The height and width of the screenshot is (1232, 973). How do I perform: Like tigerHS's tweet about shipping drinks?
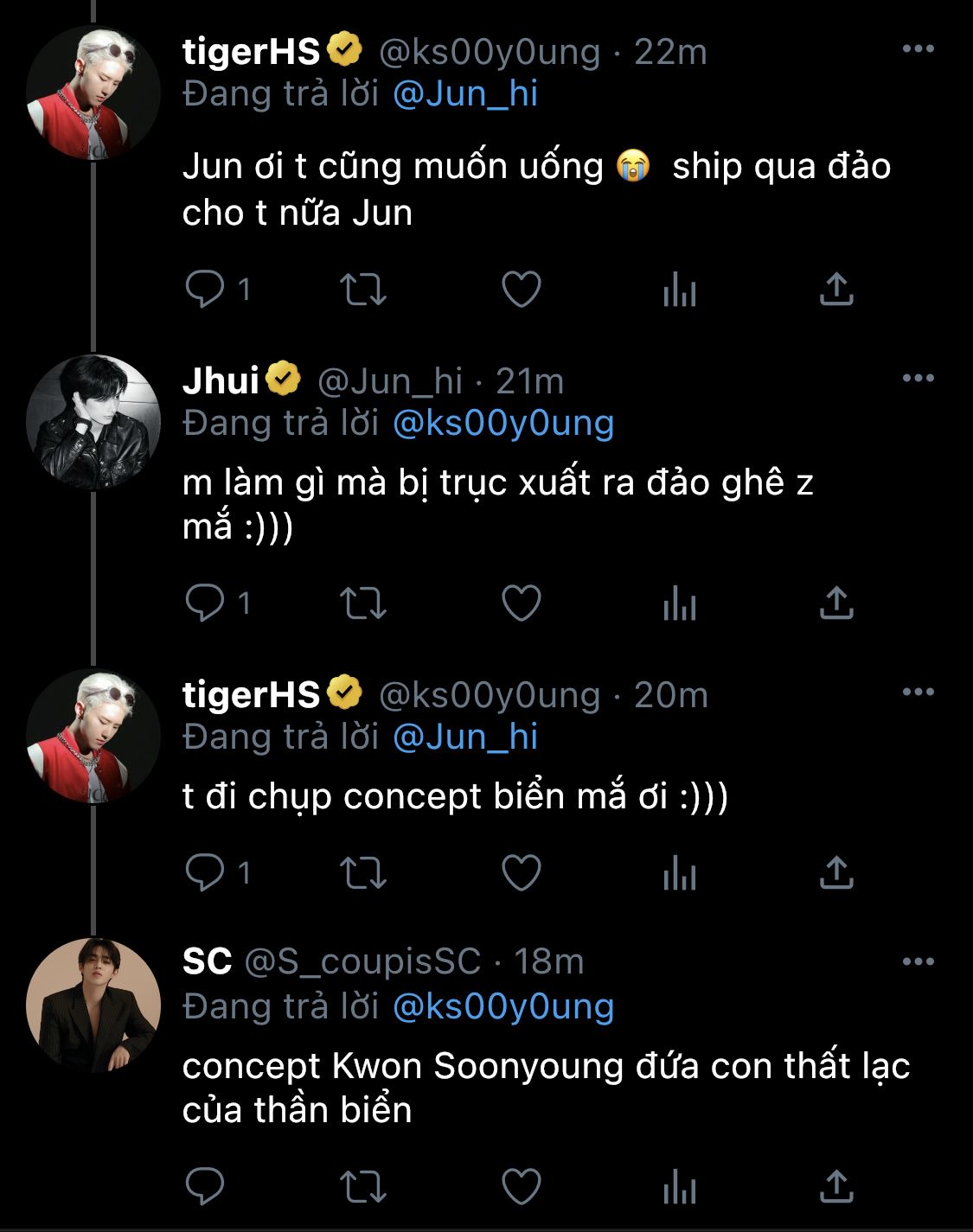522,290
